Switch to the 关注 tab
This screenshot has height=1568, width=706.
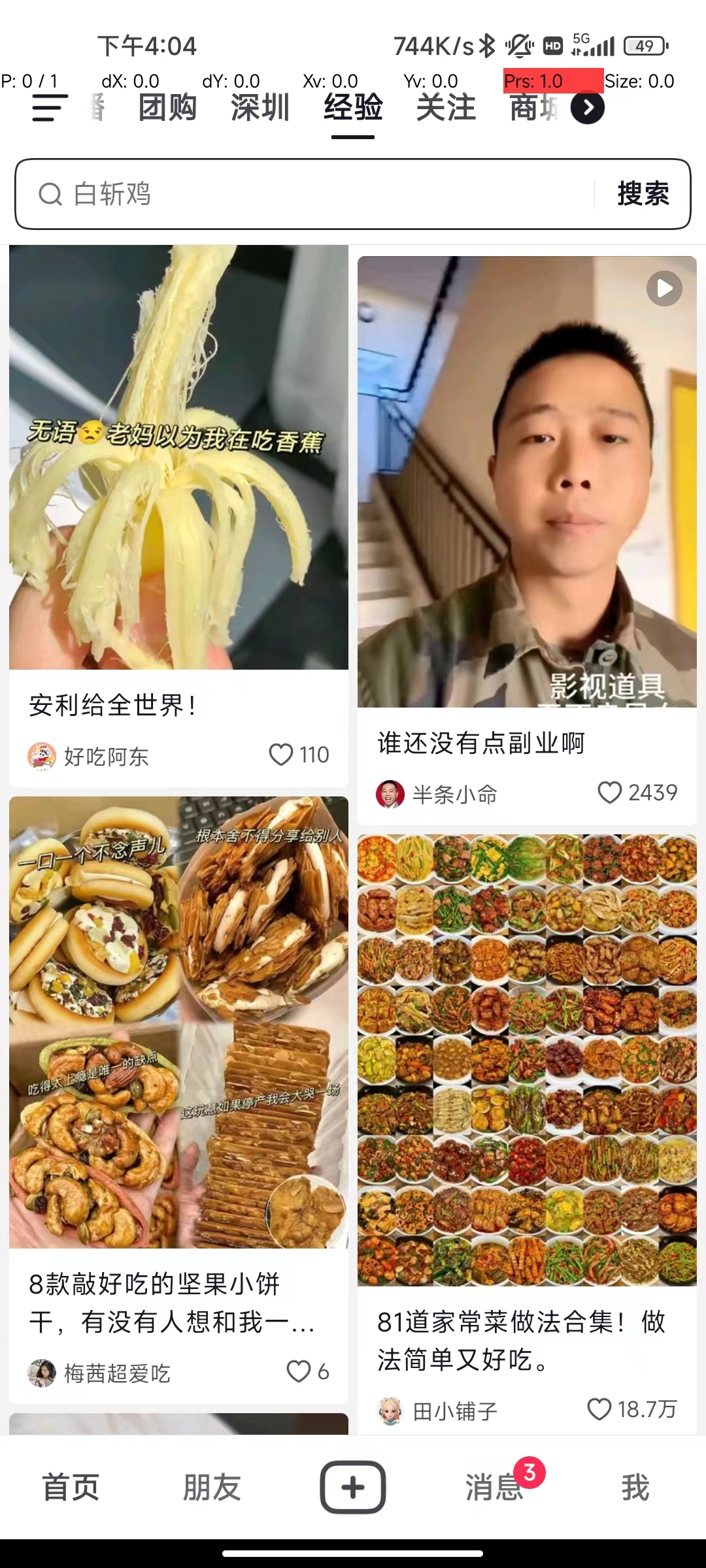[446, 108]
